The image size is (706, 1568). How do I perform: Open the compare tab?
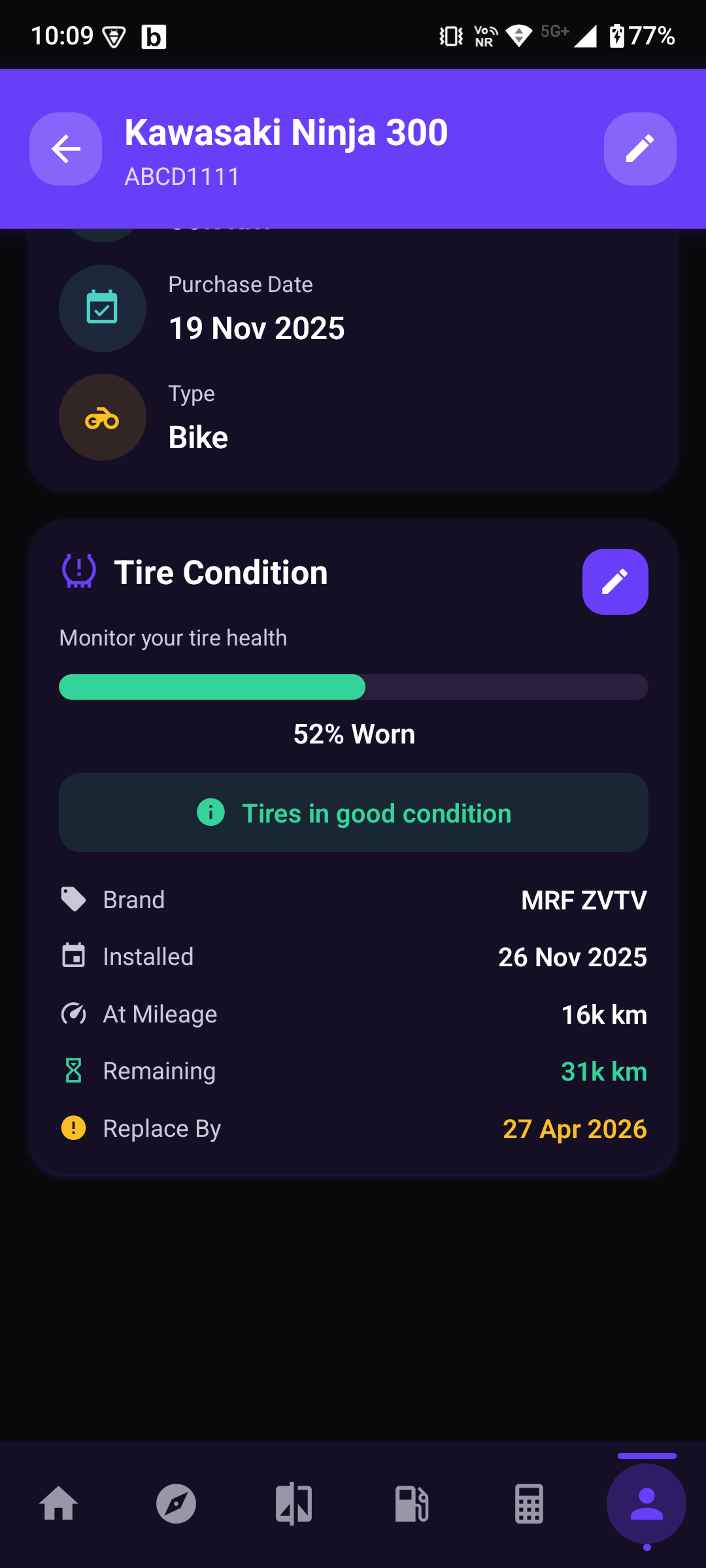tap(294, 1503)
